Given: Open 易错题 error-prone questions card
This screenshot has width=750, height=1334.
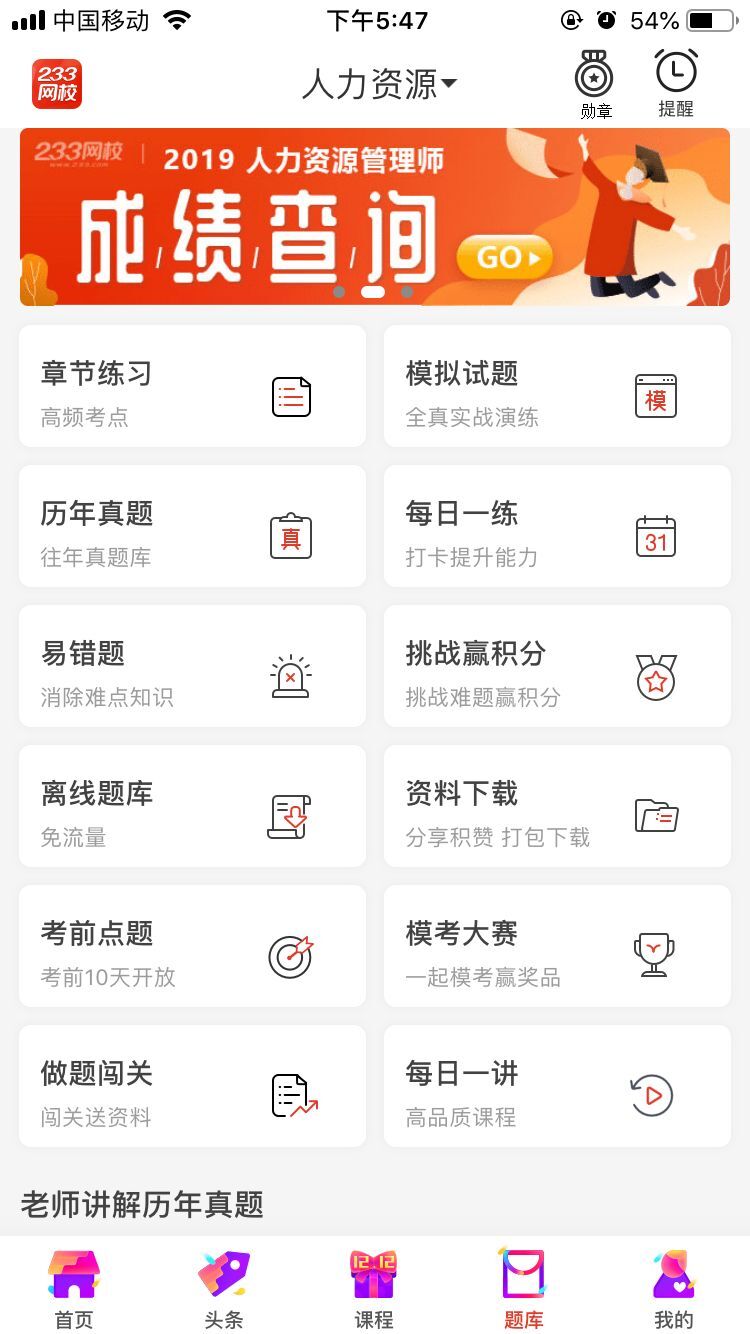Looking at the screenshot, I should [192, 667].
